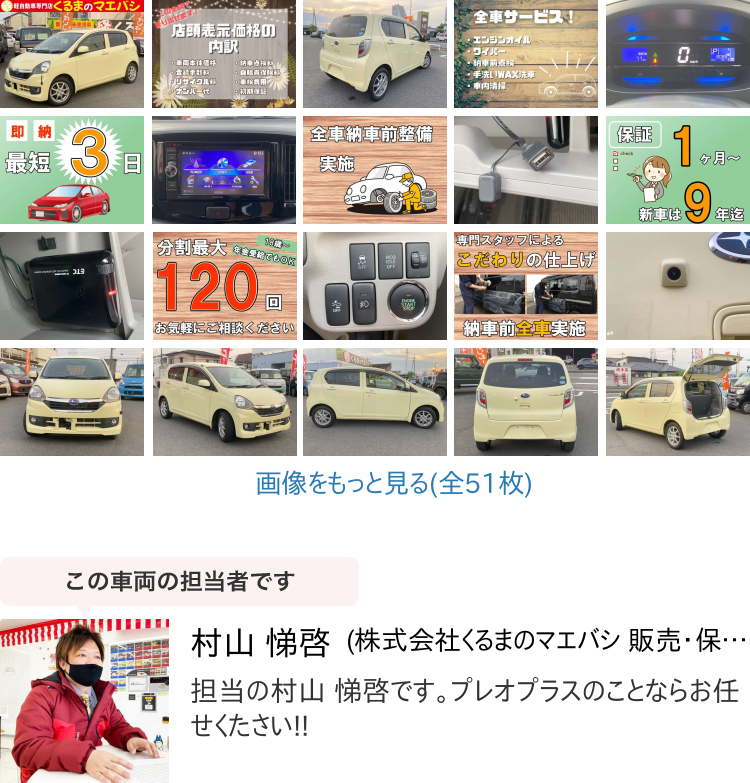View the front-facing car photo

[72, 402]
